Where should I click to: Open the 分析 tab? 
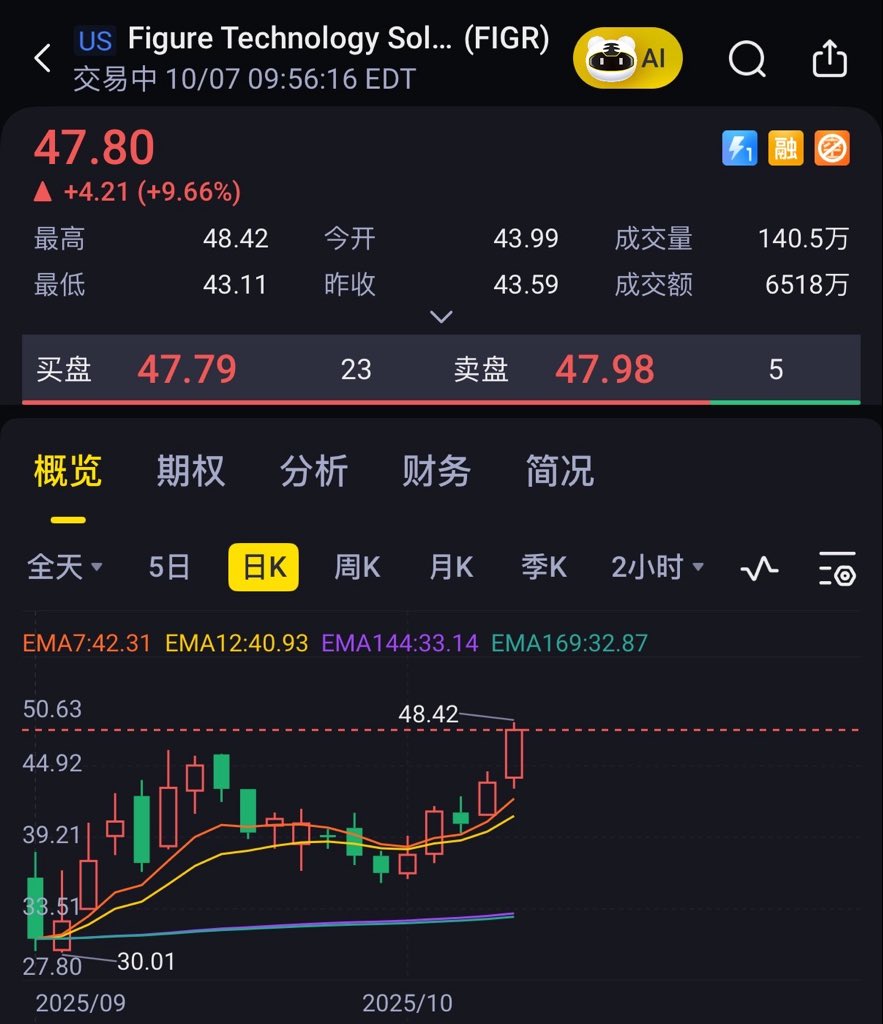click(314, 470)
